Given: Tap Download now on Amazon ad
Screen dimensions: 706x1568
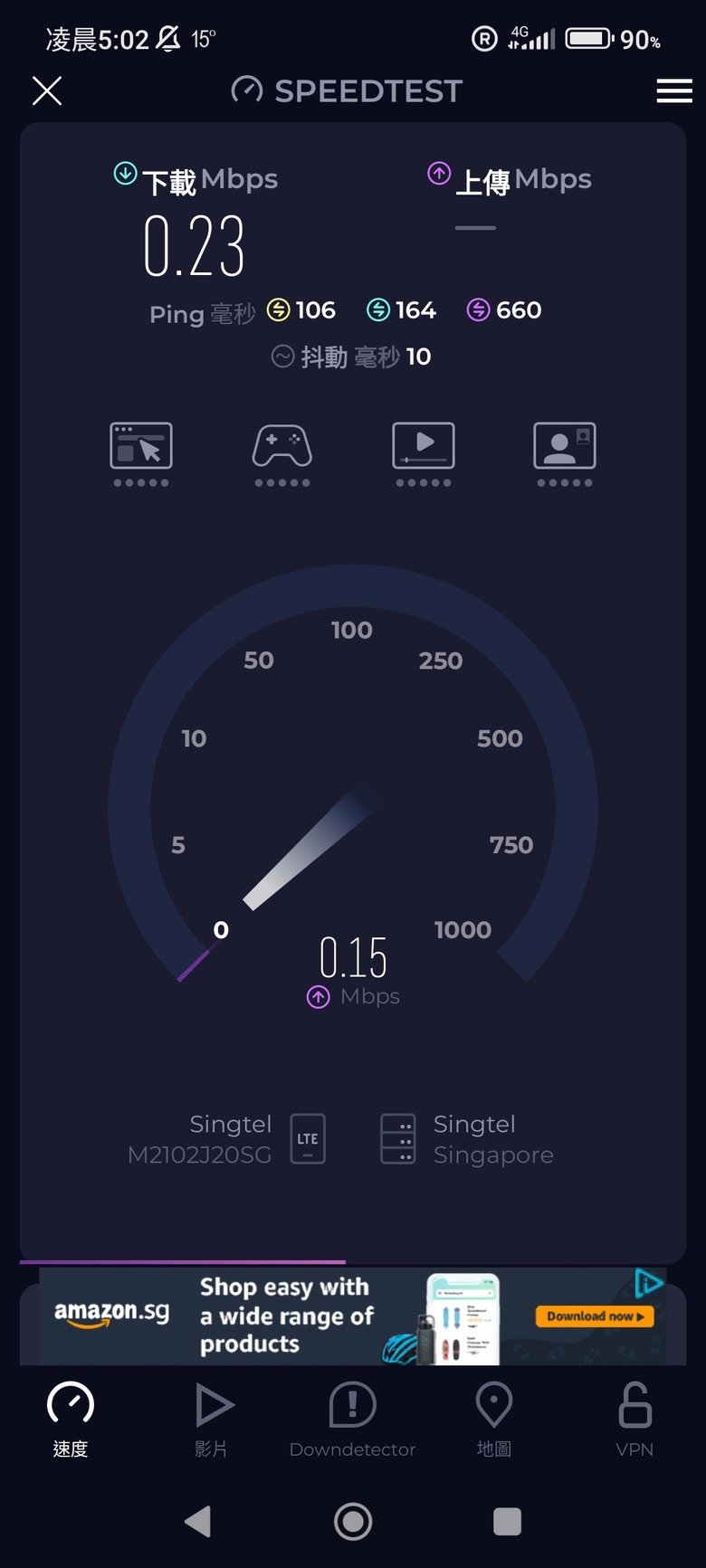Looking at the screenshot, I should pos(594,1316).
